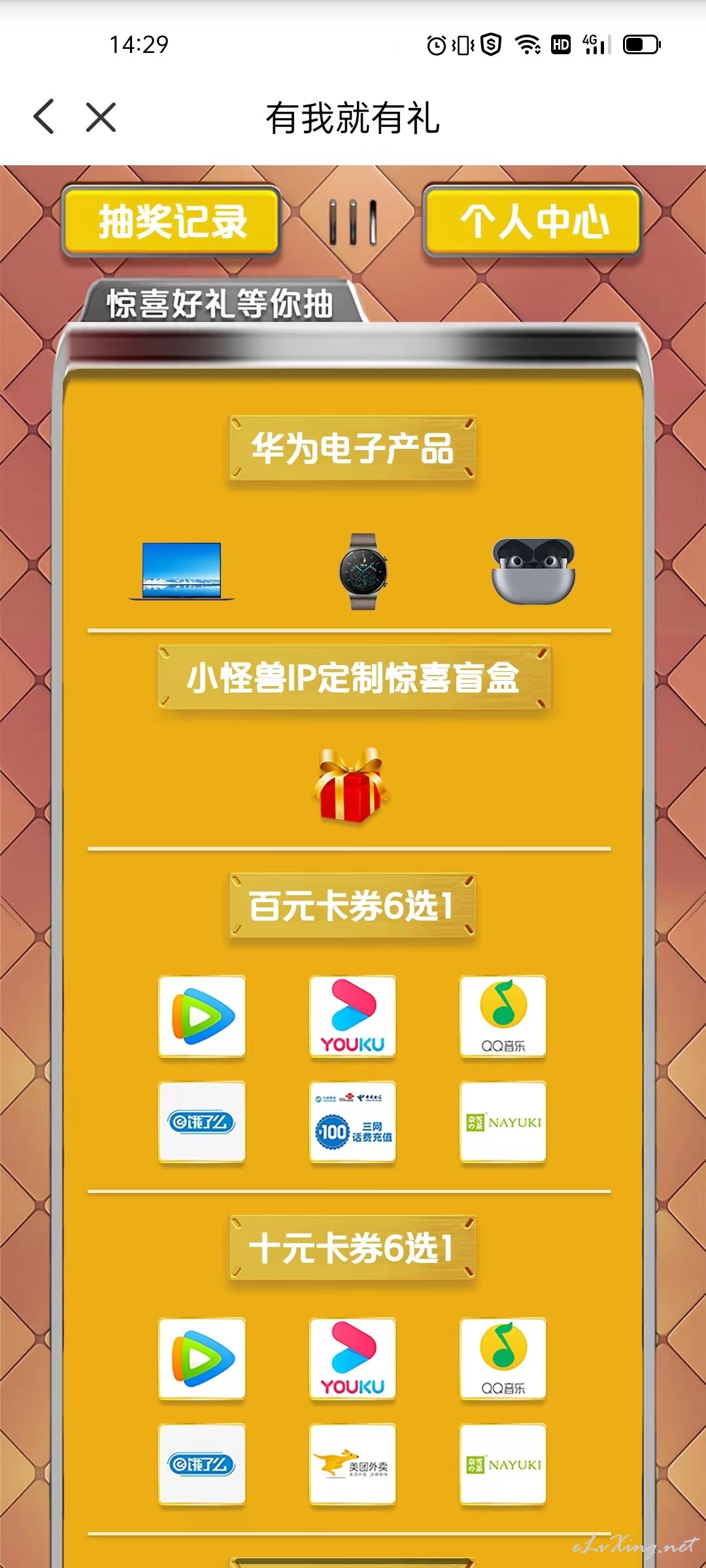Screen dimensions: 706x1568
Task: Open 抽奖记录 lottery records
Action: [172, 221]
